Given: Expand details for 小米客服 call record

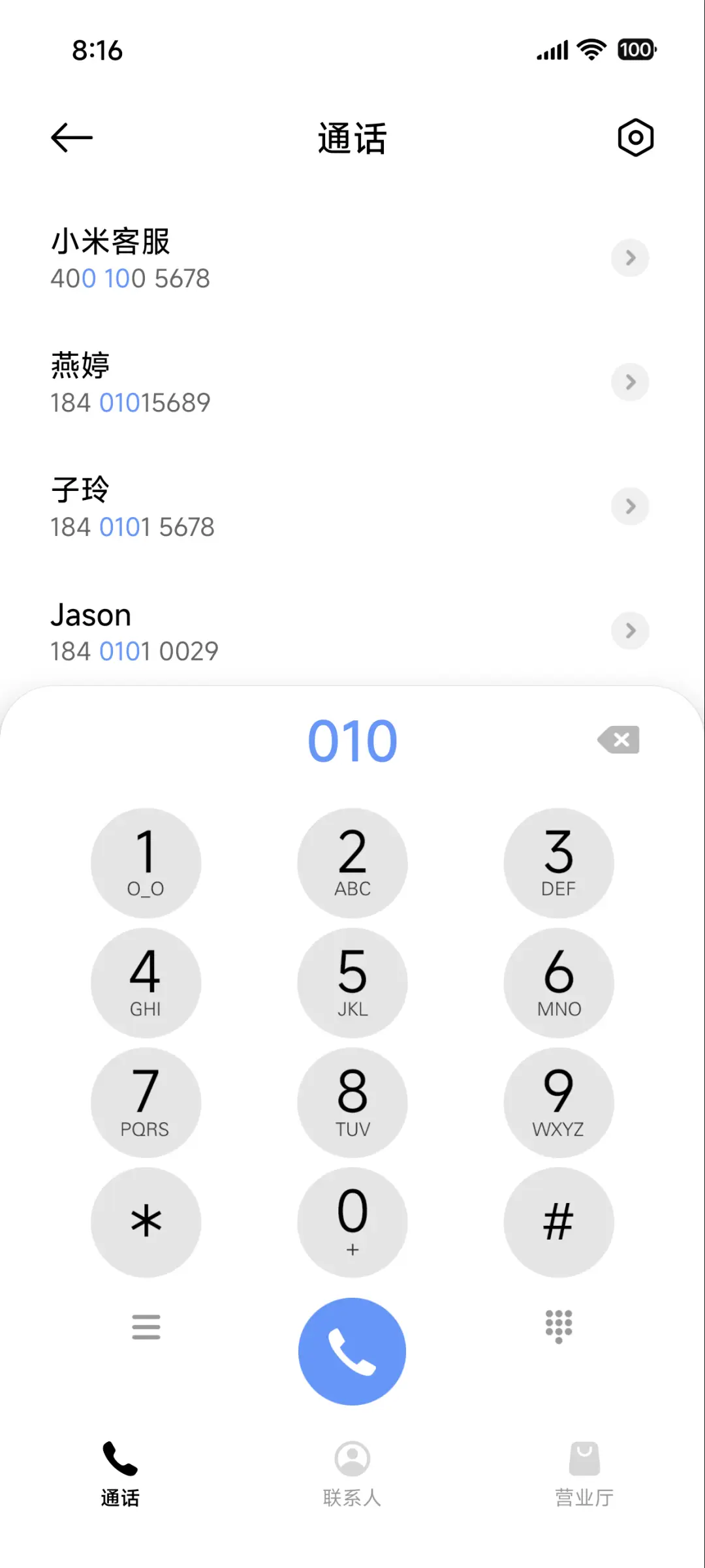Looking at the screenshot, I should [629, 258].
